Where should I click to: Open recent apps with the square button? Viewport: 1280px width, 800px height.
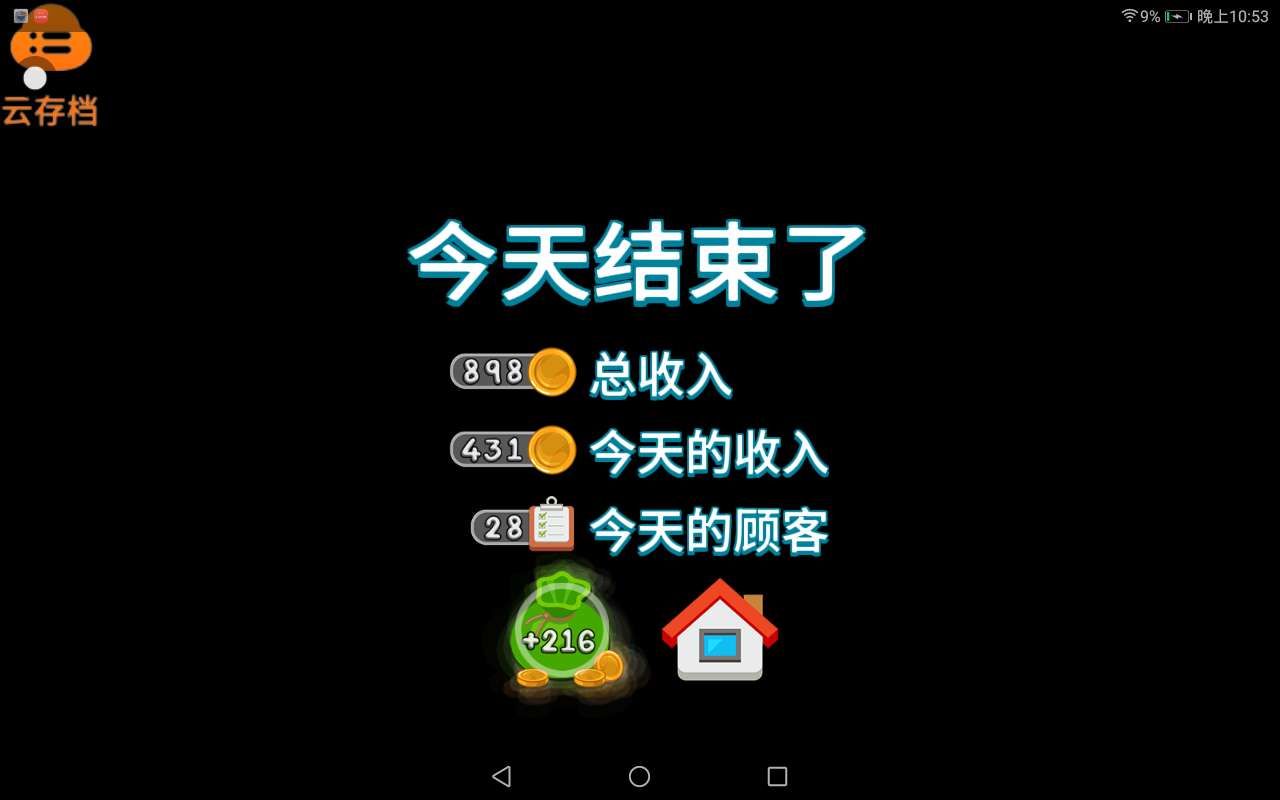click(777, 776)
